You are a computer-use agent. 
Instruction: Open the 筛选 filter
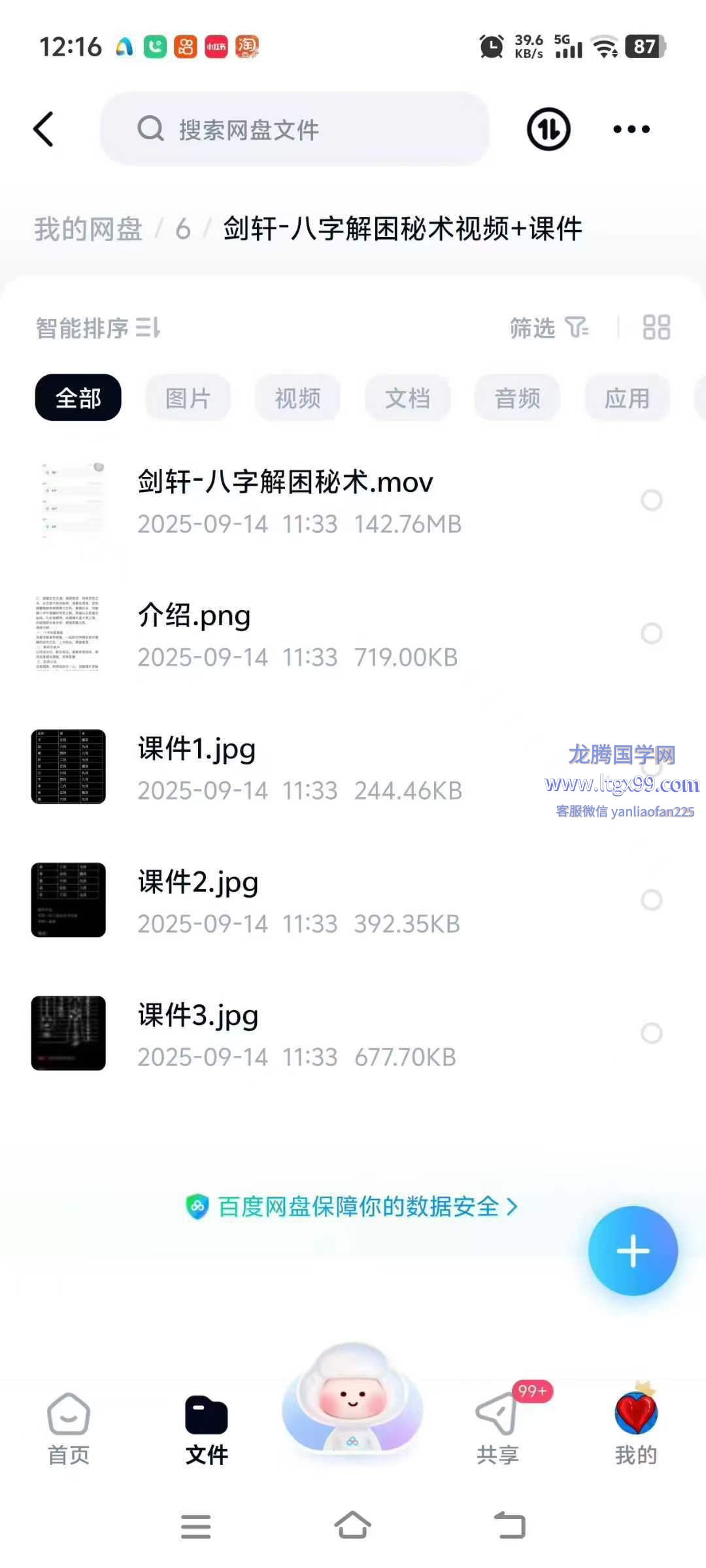pos(548,328)
